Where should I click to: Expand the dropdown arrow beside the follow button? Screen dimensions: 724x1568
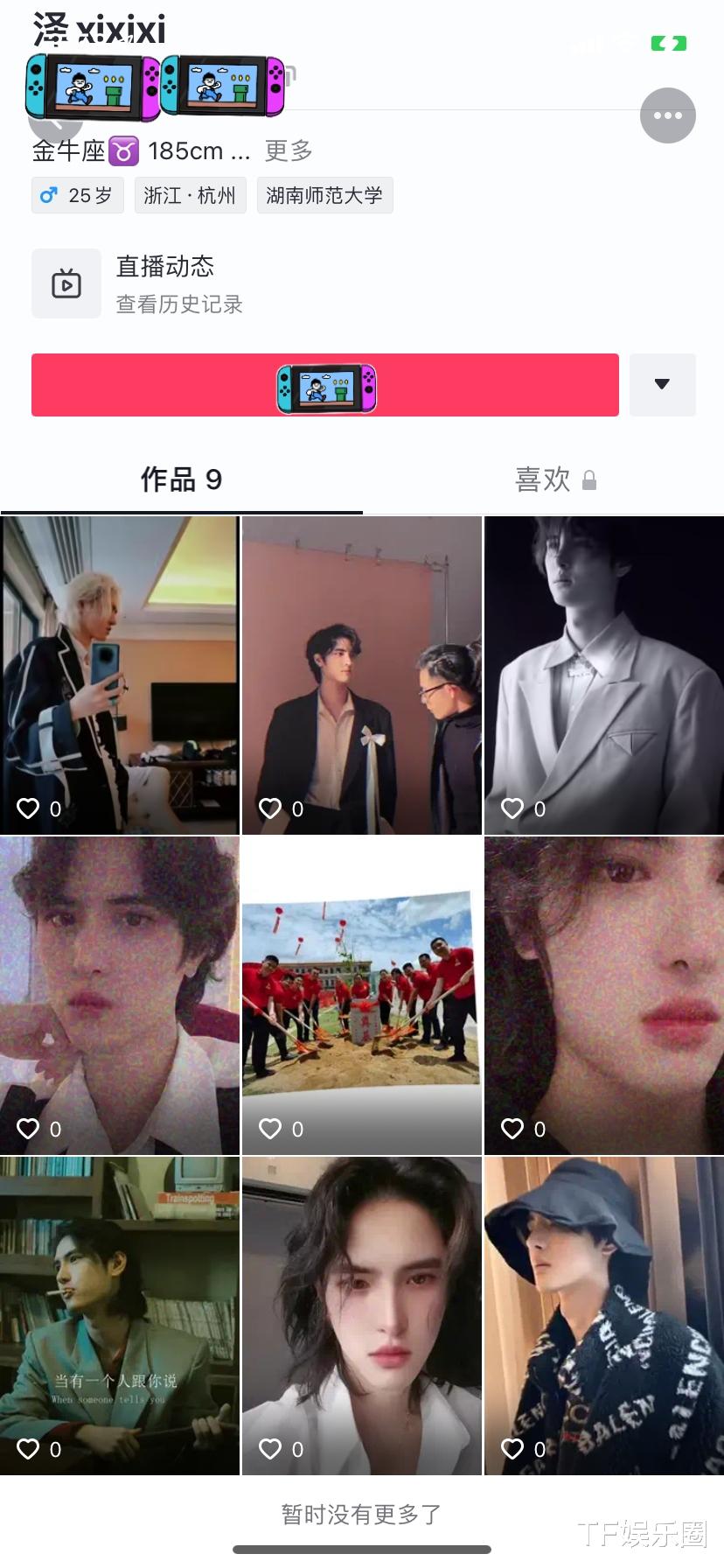(x=662, y=385)
